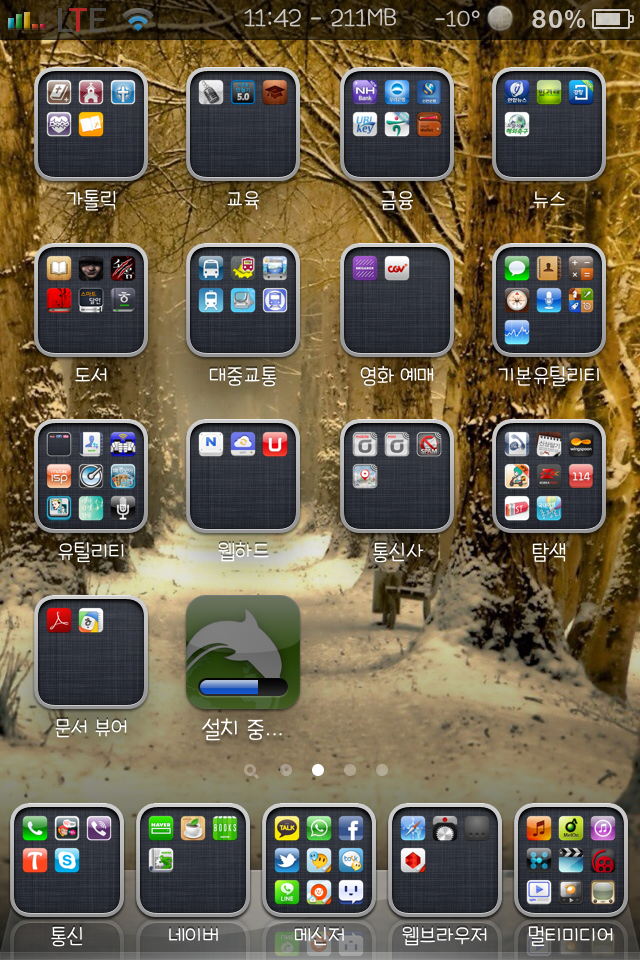Open the 탐색 folder
Image resolution: width=640 pixels, height=960 pixels.
[x=549, y=476]
